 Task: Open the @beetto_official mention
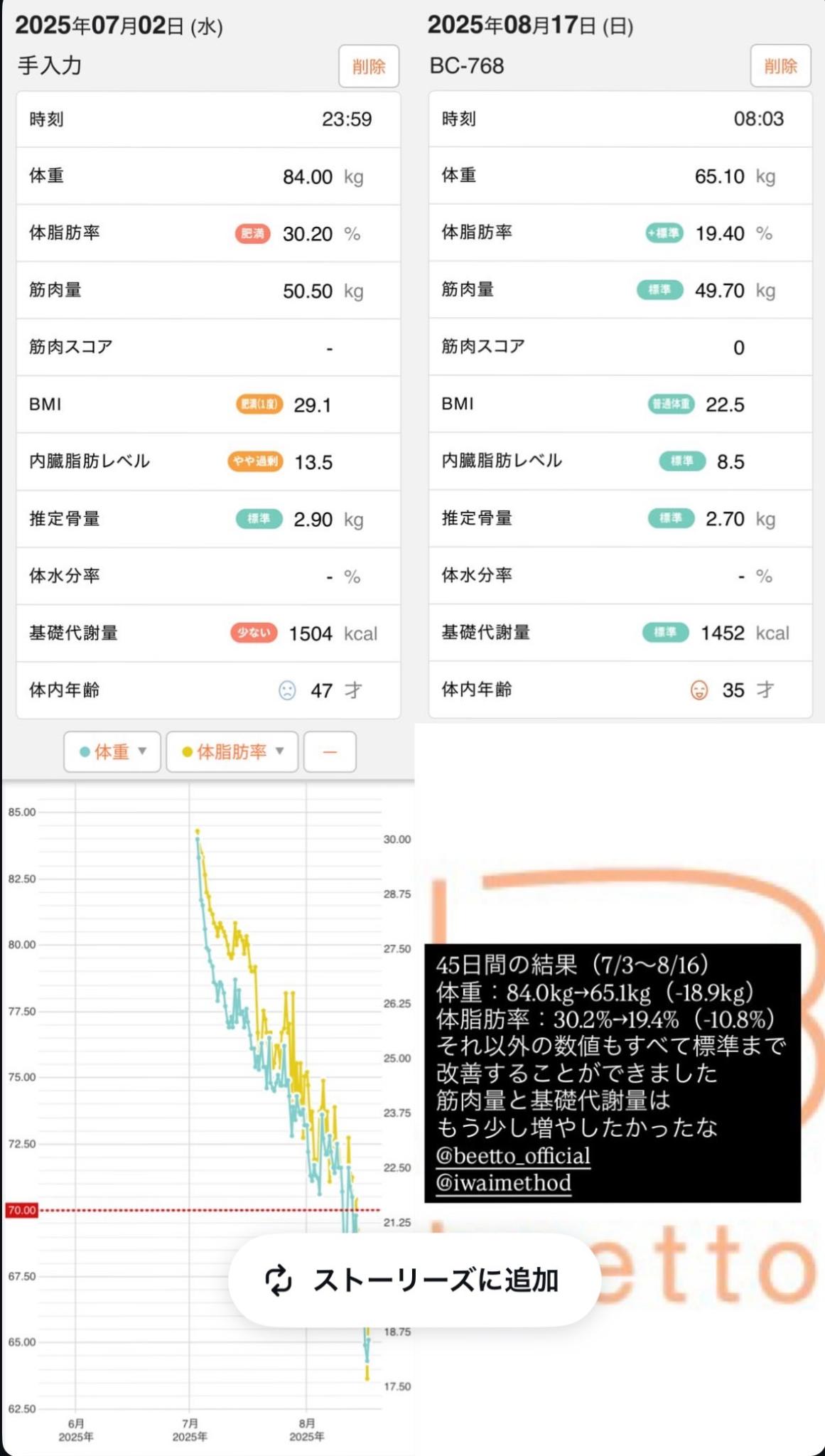[513, 1156]
